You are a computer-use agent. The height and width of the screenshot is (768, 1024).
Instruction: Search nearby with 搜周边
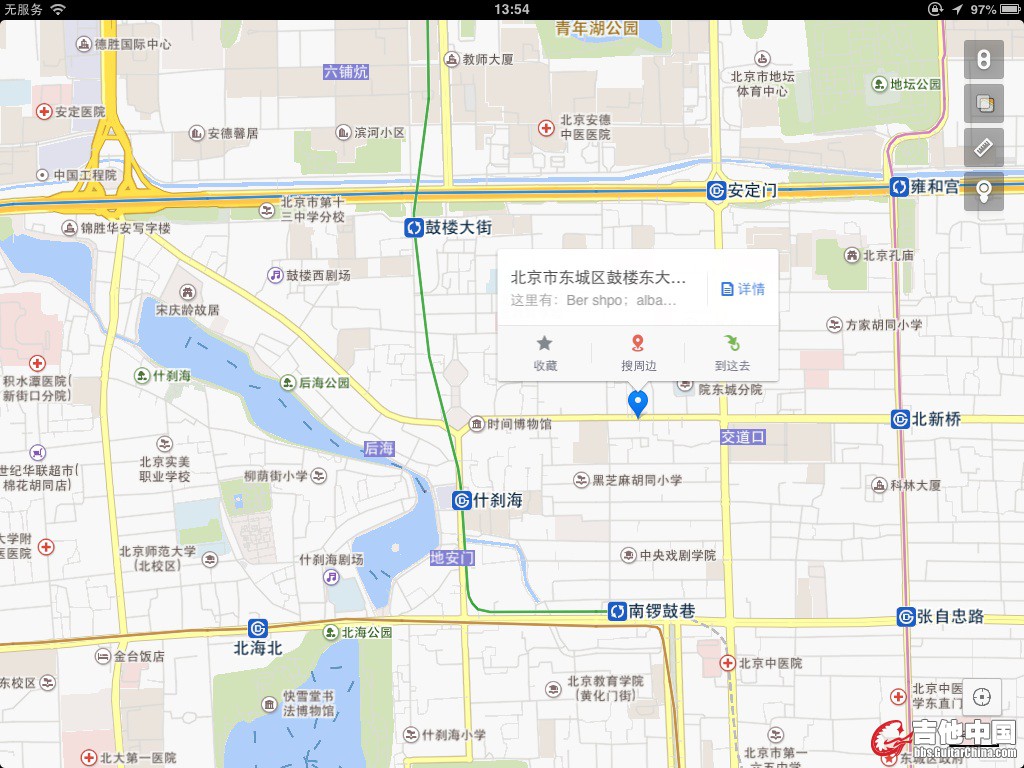[638, 354]
